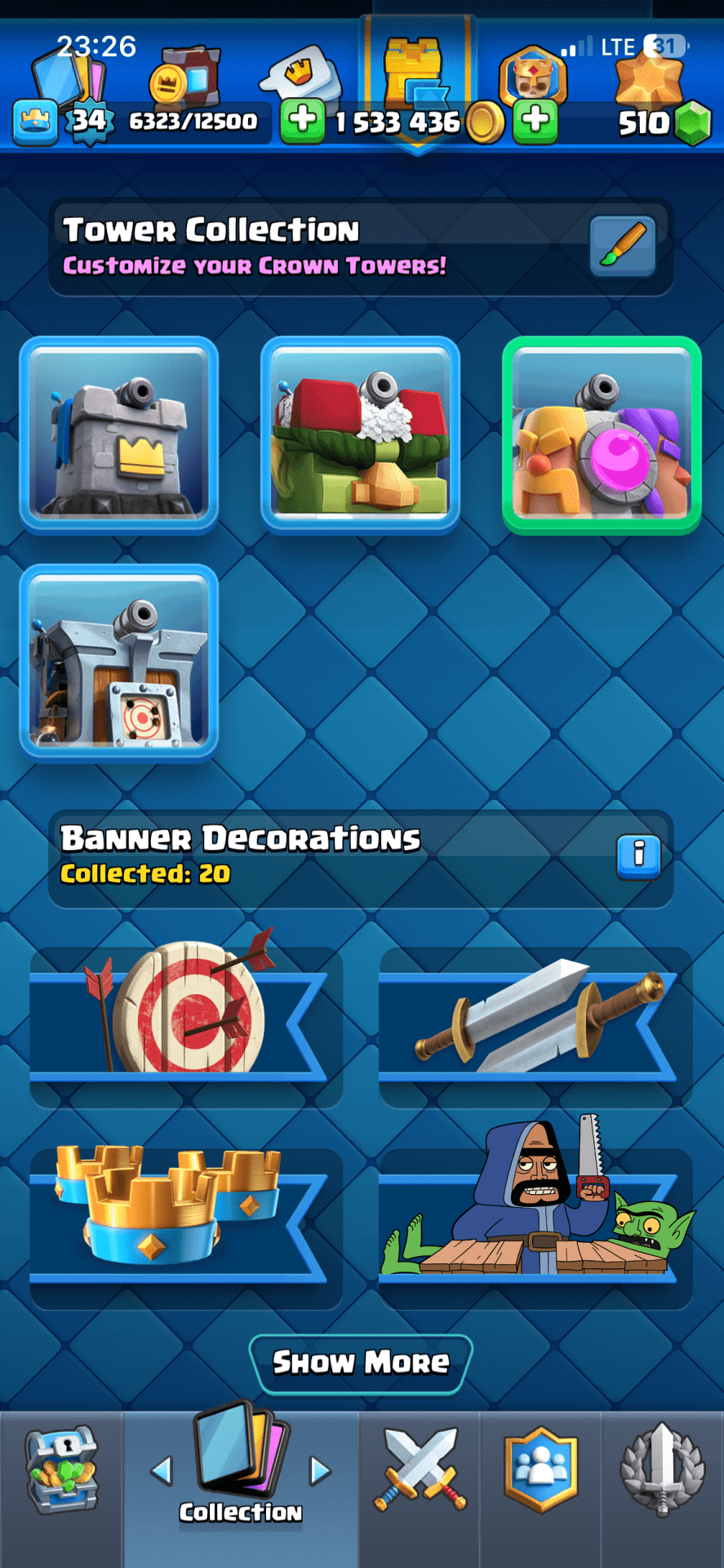Choose the golden tower skin with pink orb

(x=602, y=435)
